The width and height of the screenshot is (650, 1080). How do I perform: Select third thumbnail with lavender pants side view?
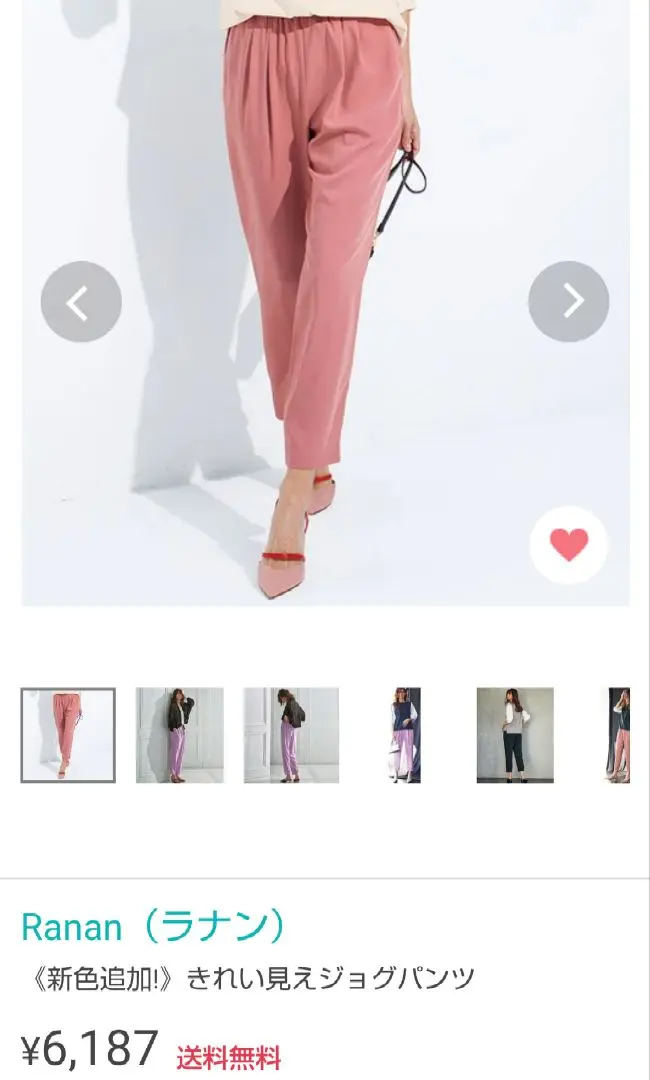tap(291, 735)
